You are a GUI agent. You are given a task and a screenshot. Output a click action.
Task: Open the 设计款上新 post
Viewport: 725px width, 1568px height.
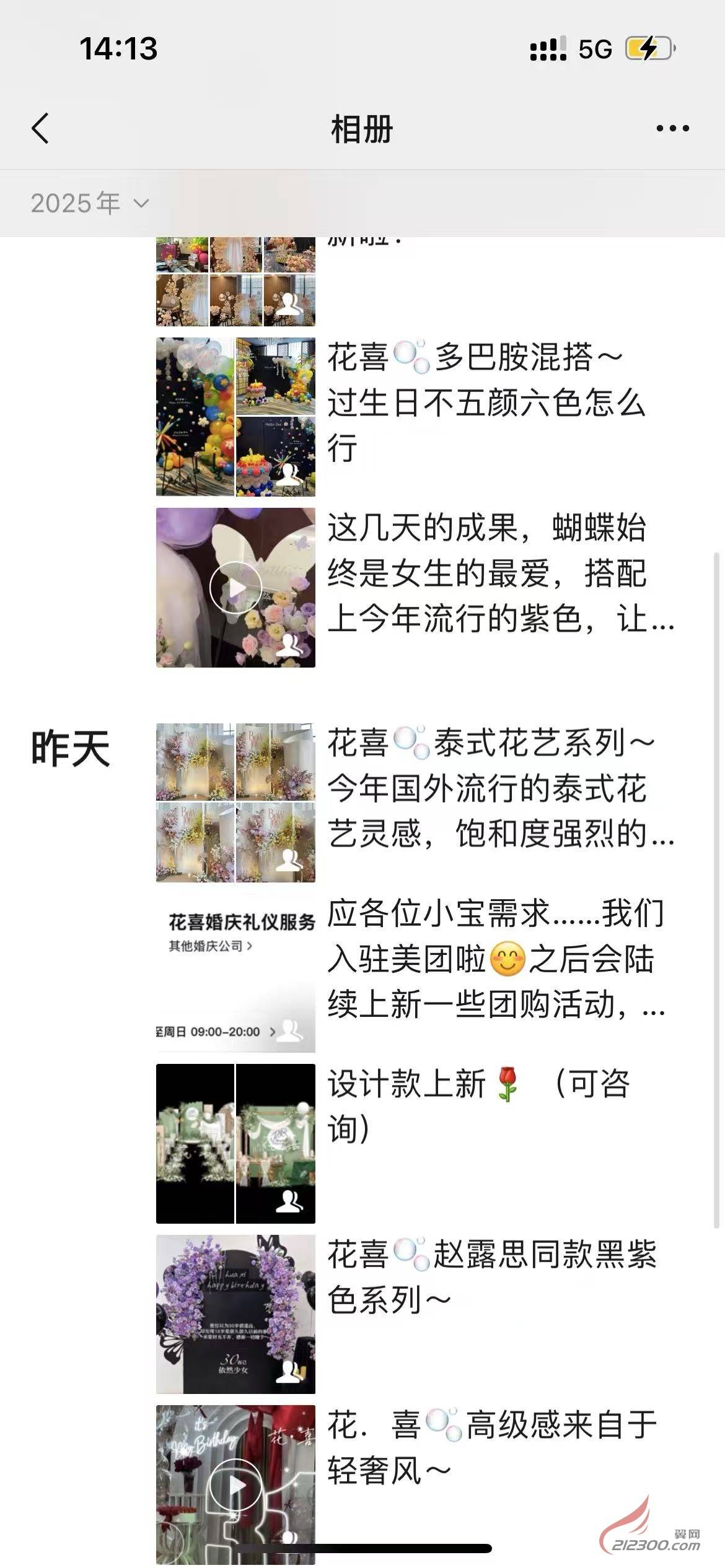point(415,1143)
